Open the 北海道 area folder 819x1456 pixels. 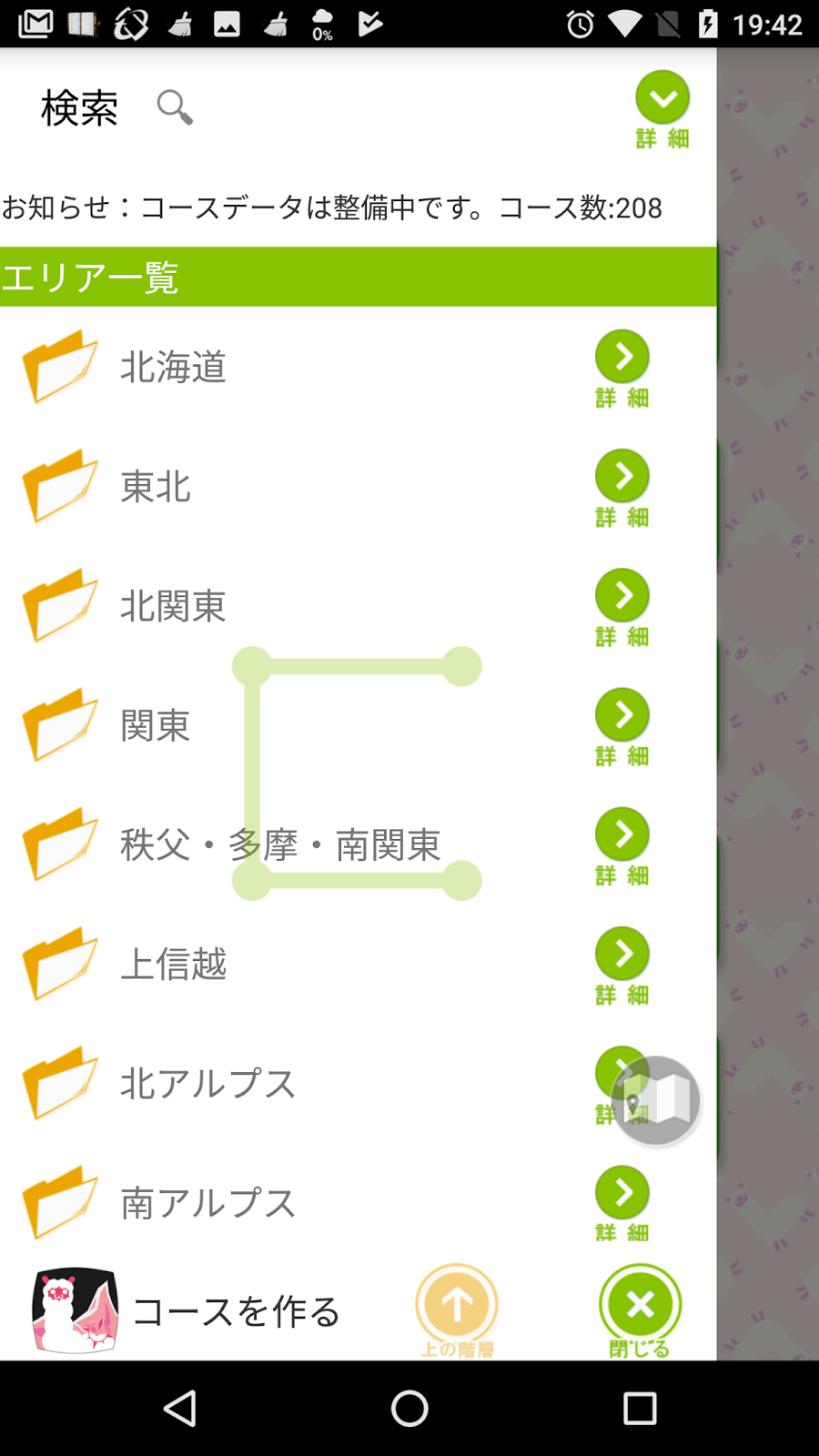point(173,368)
